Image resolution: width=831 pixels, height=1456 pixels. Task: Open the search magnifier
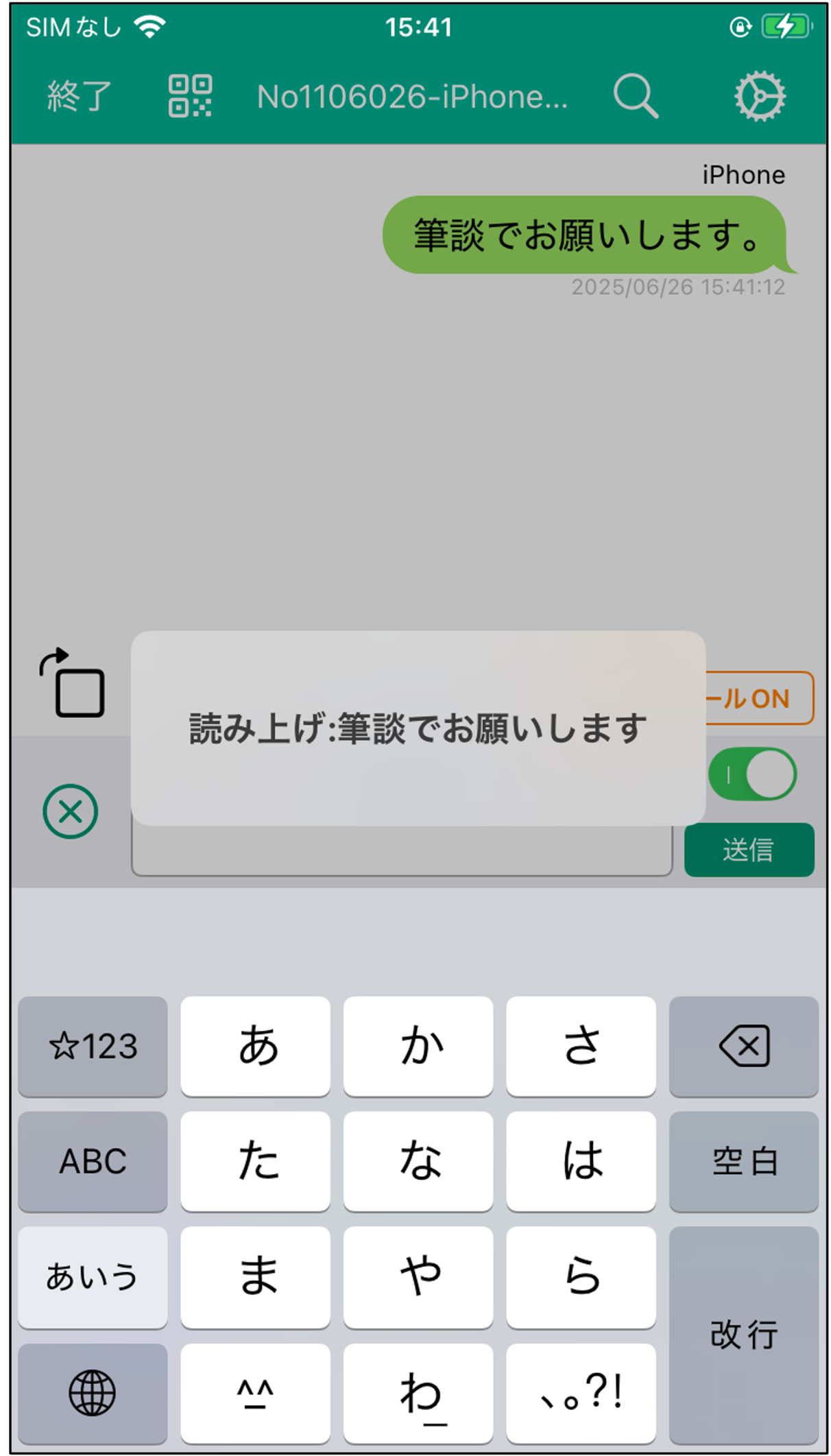point(636,96)
